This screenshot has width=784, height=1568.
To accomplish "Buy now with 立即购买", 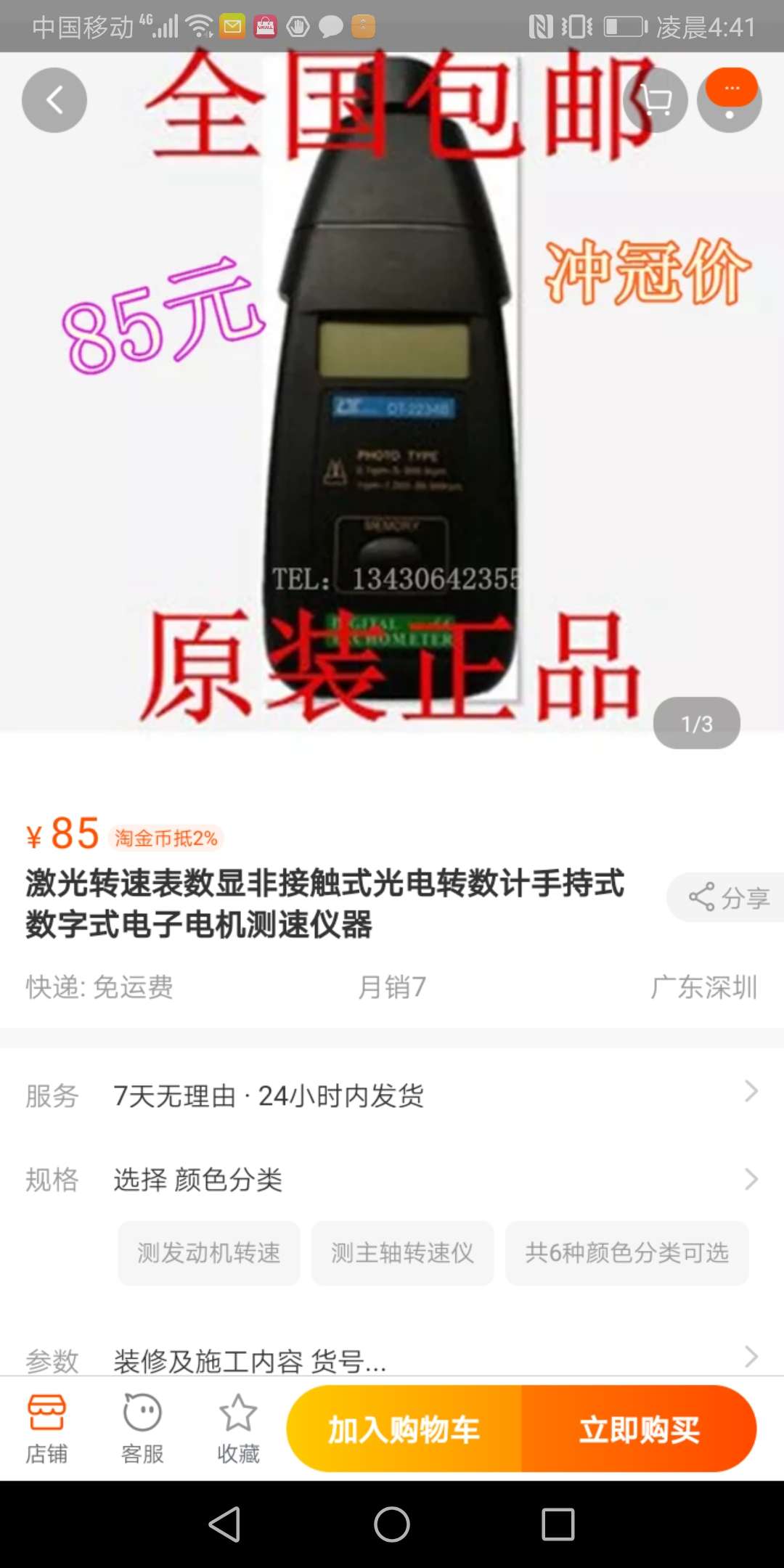I will (639, 1429).
